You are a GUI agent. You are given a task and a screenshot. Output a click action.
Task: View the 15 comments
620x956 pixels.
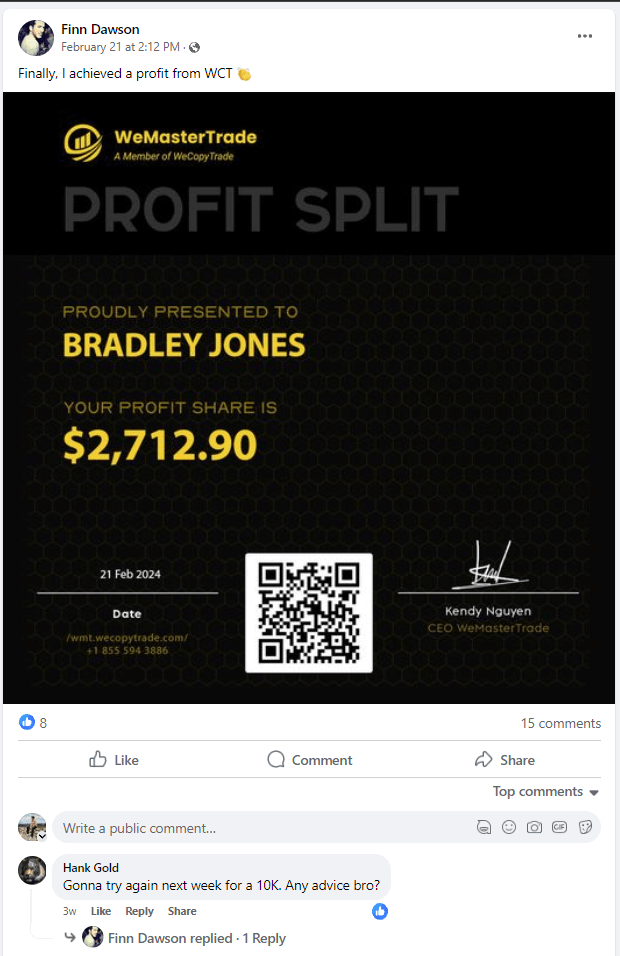560,723
